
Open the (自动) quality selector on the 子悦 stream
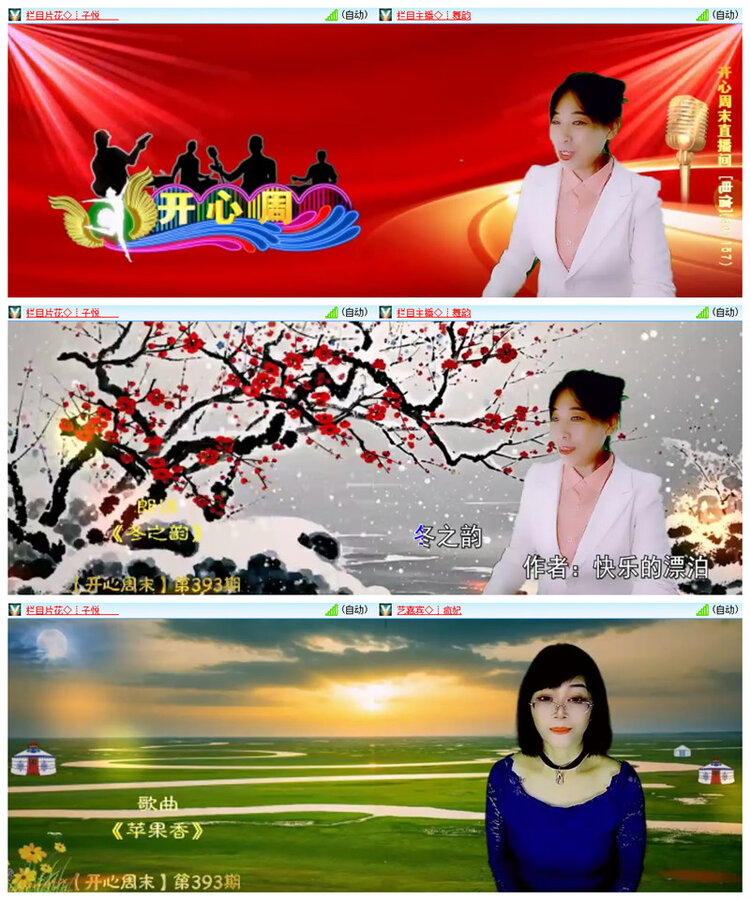point(355,13)
